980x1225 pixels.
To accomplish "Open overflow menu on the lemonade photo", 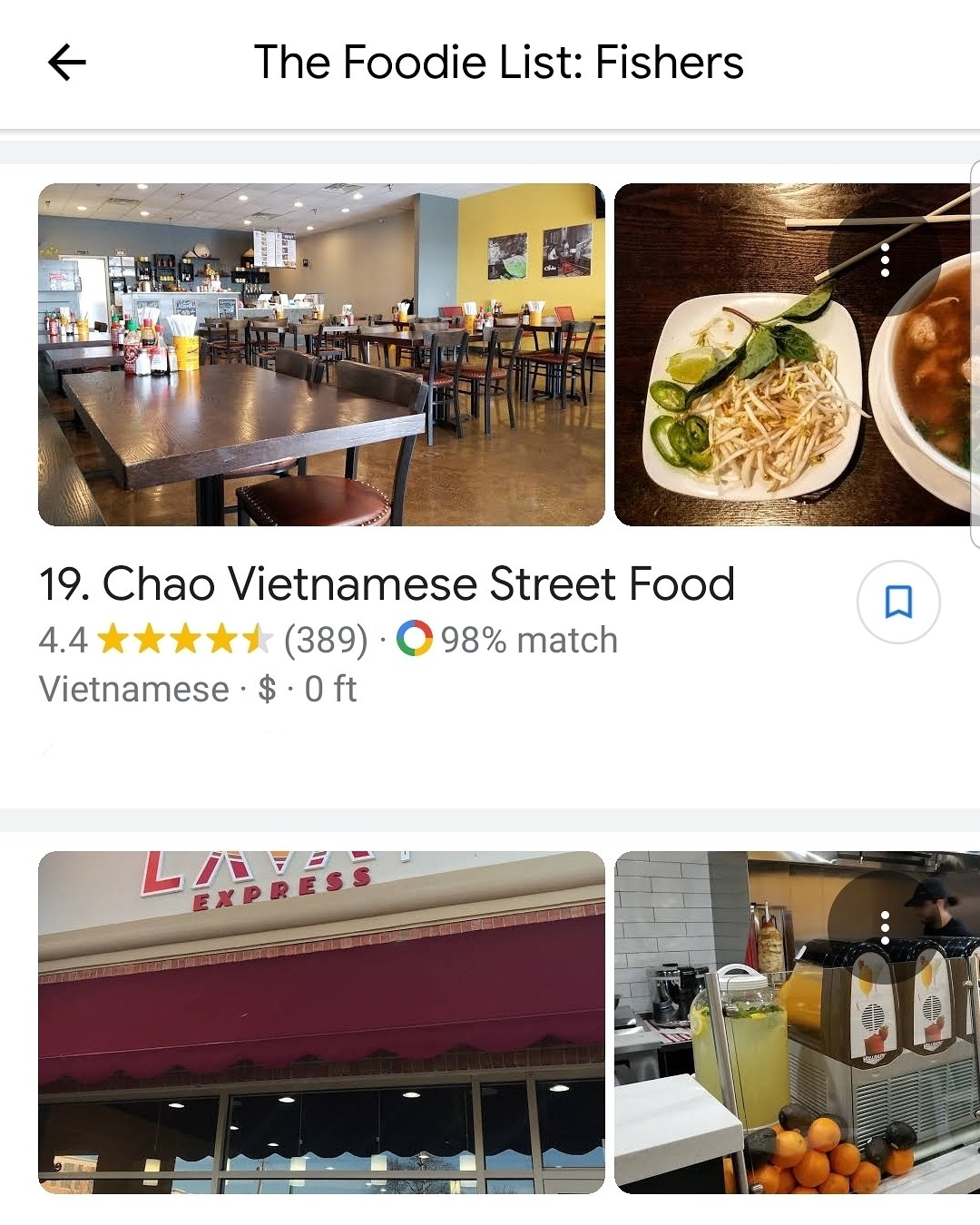I will coord(885,928).
